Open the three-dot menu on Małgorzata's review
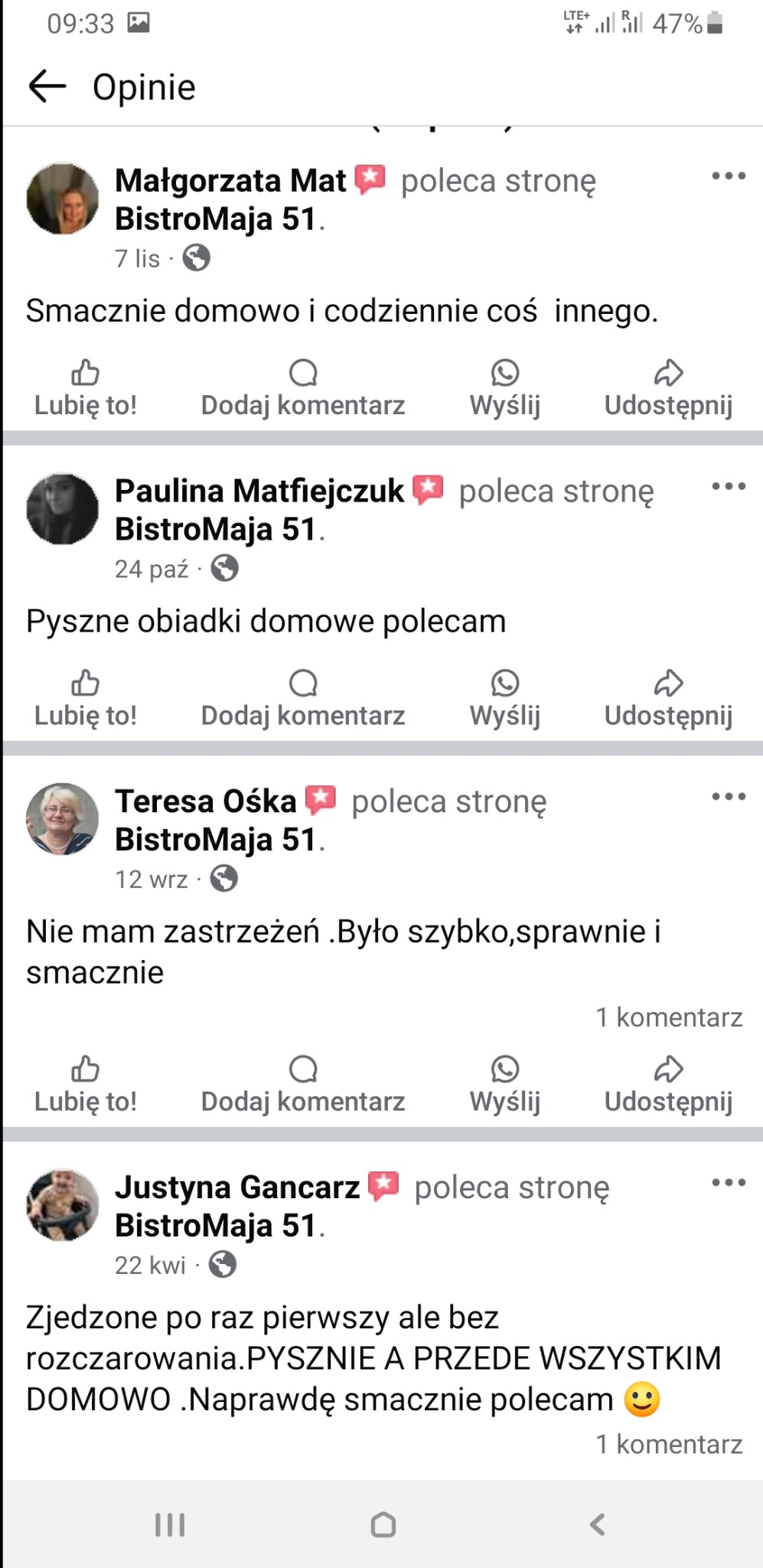Screen dimensions: 763x1568 coord(729,176)
